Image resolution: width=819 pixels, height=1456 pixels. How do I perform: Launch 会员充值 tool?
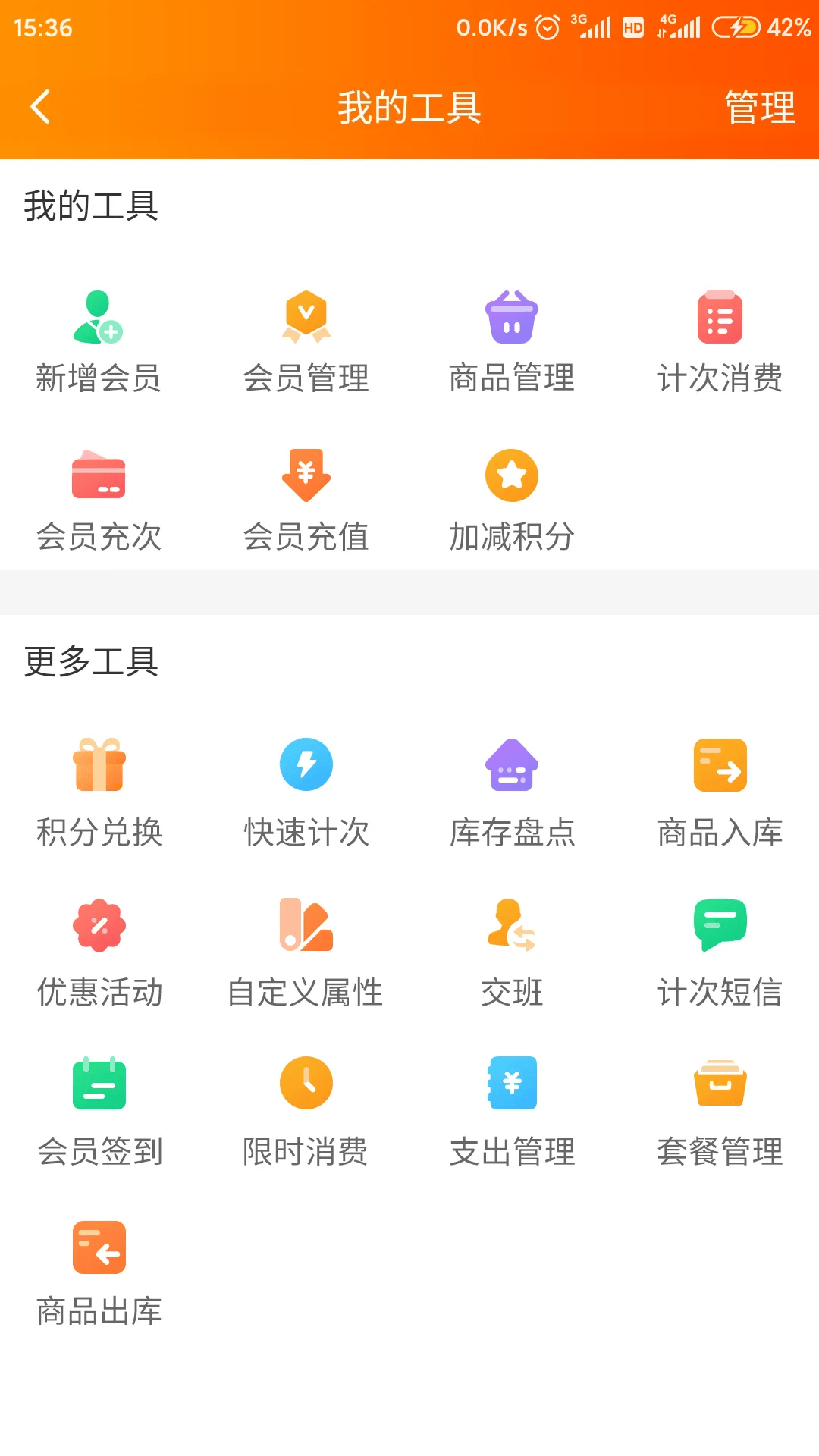(306, 500)
